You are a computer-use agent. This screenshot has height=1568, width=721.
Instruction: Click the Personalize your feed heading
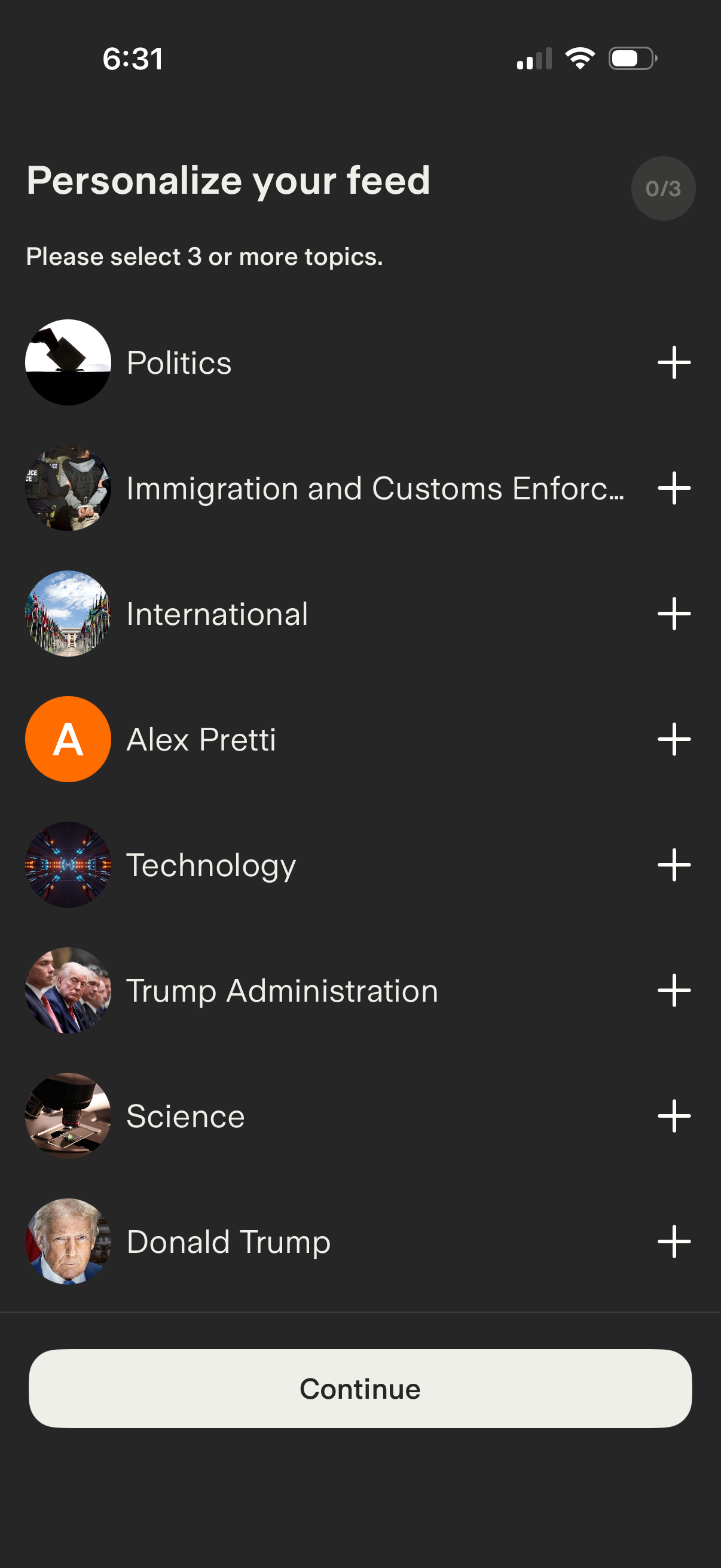pyautogui.click(x=228, y=180)
